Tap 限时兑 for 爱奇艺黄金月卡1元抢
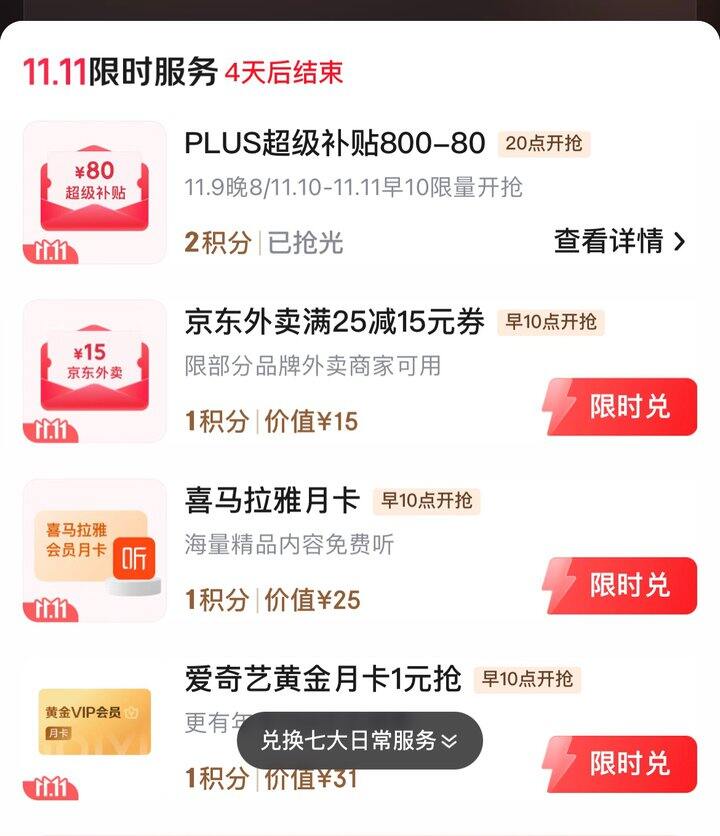This screenshot has width=720, height=836. pos(621,764)
